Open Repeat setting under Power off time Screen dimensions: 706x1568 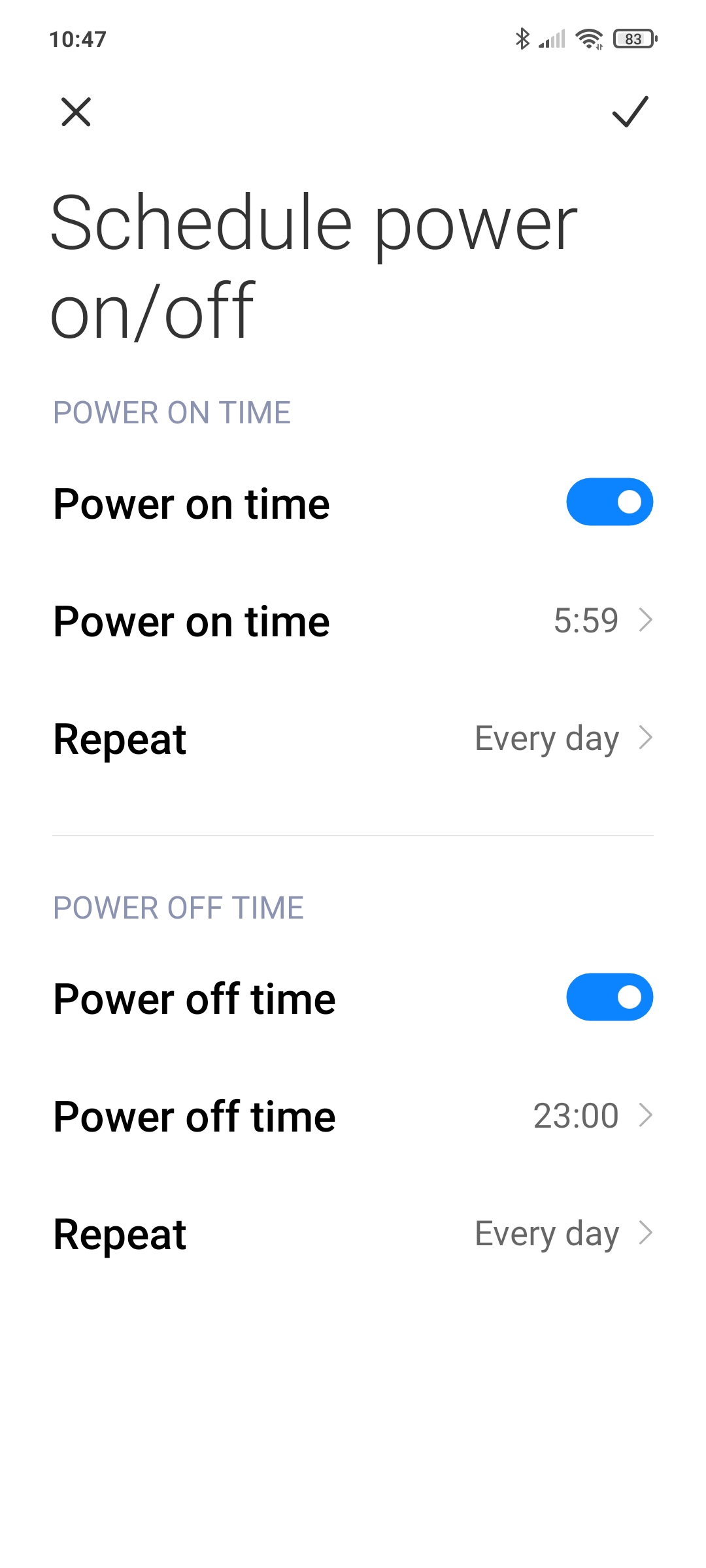353,1233
